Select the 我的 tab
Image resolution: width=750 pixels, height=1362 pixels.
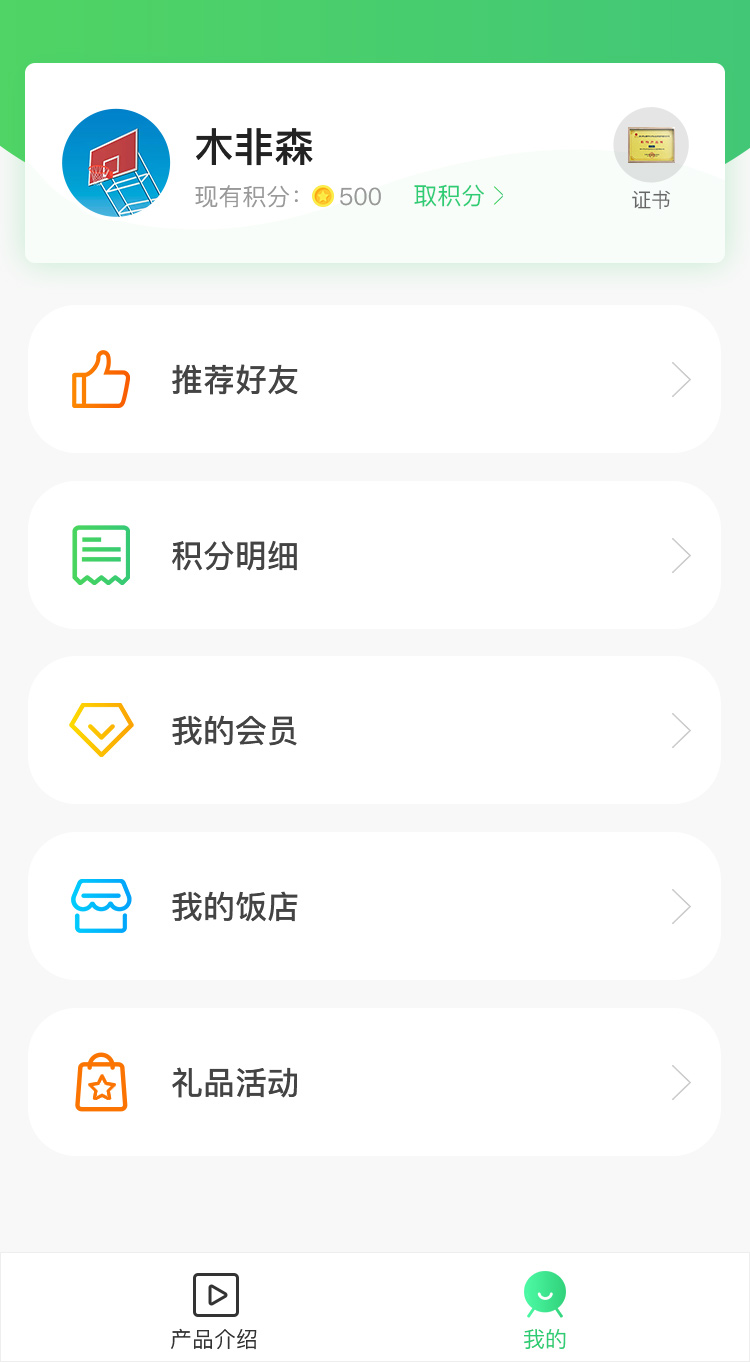click(x=544, y=1310)
